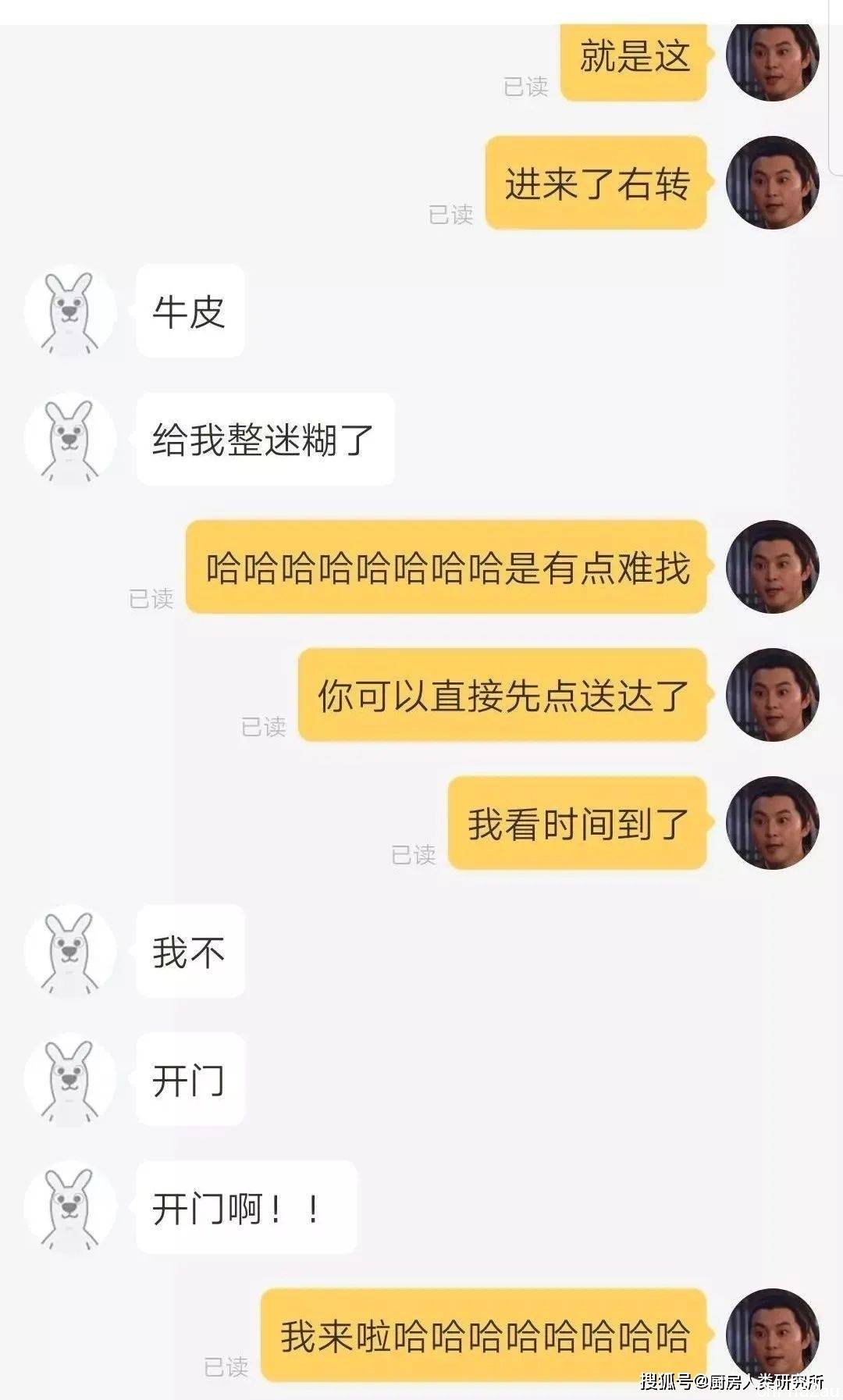This screenshot has height=1400, width=843.
Task: Tap the avatar next to 我看时间到了
Action: tap(772, 823)
